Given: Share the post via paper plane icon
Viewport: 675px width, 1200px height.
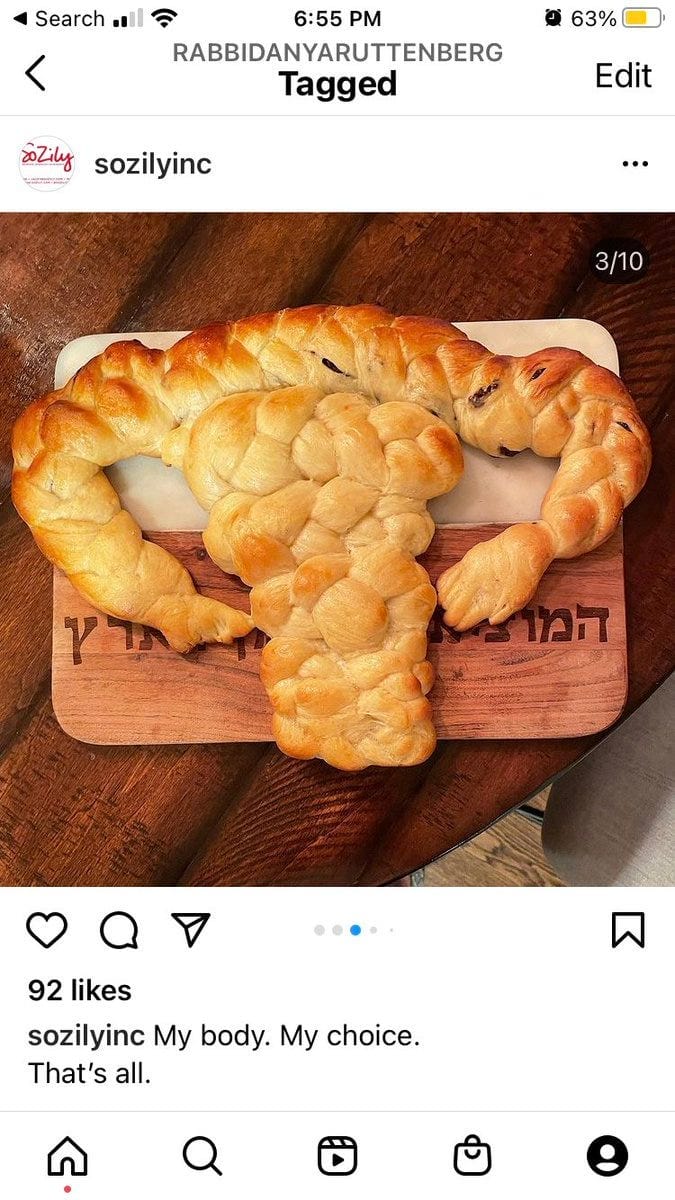Looking at the screenshot, I should pyautogui.click(x=190, y=930).
